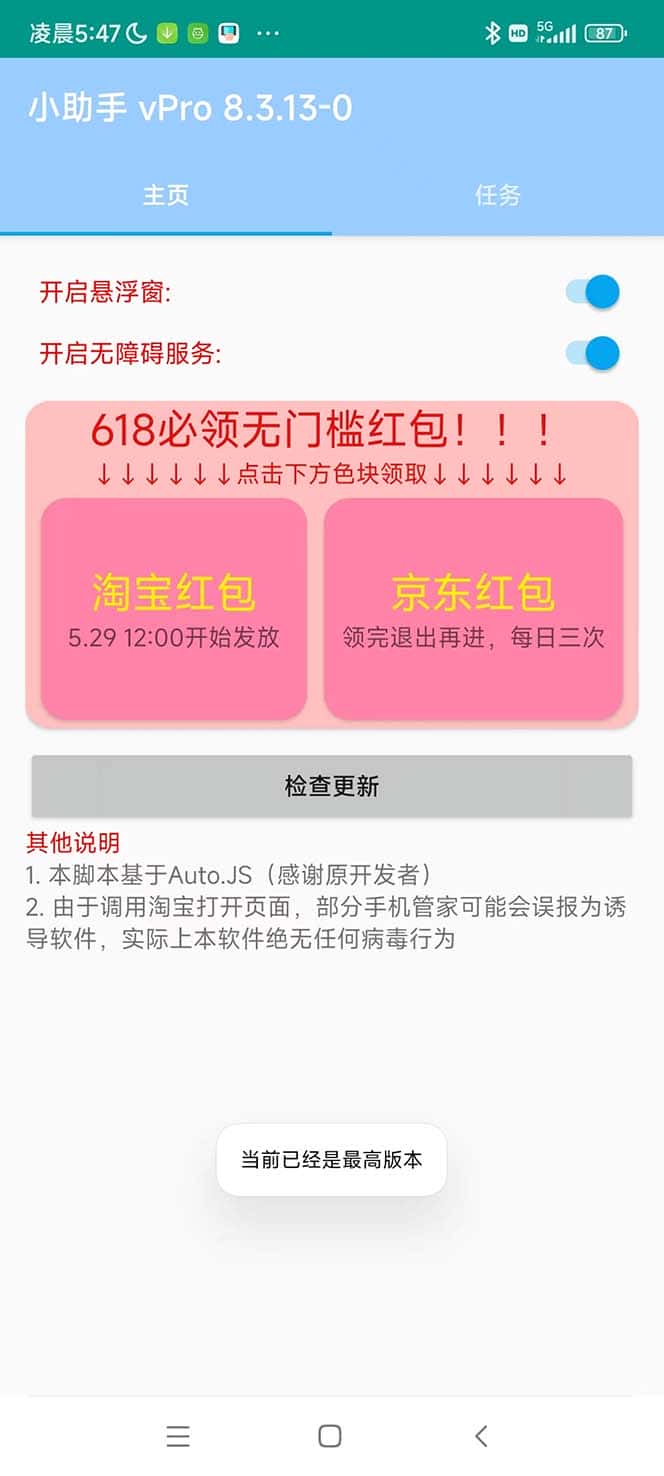Open the 京东红包 card

point(473,608)
